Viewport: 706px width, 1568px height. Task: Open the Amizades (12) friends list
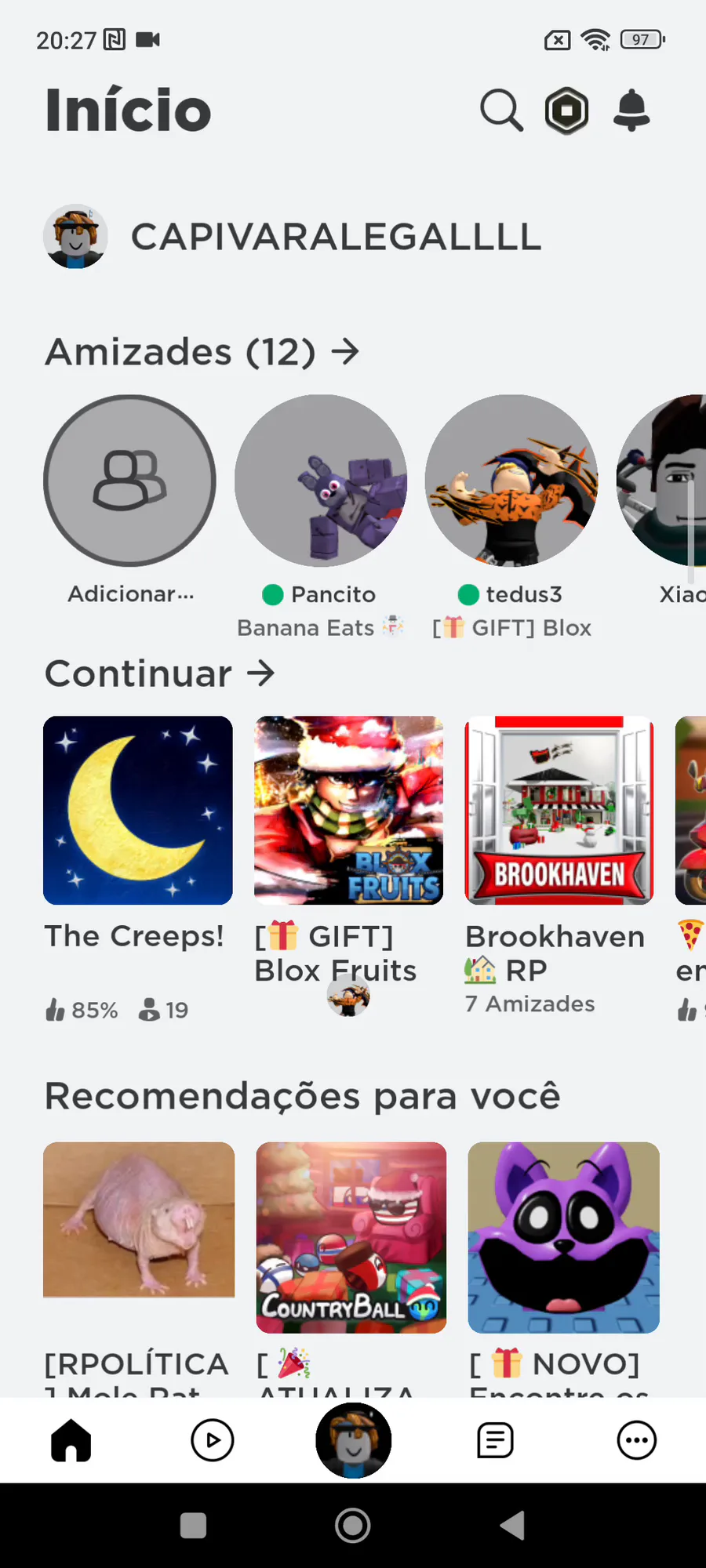click(x=202, y=351)
